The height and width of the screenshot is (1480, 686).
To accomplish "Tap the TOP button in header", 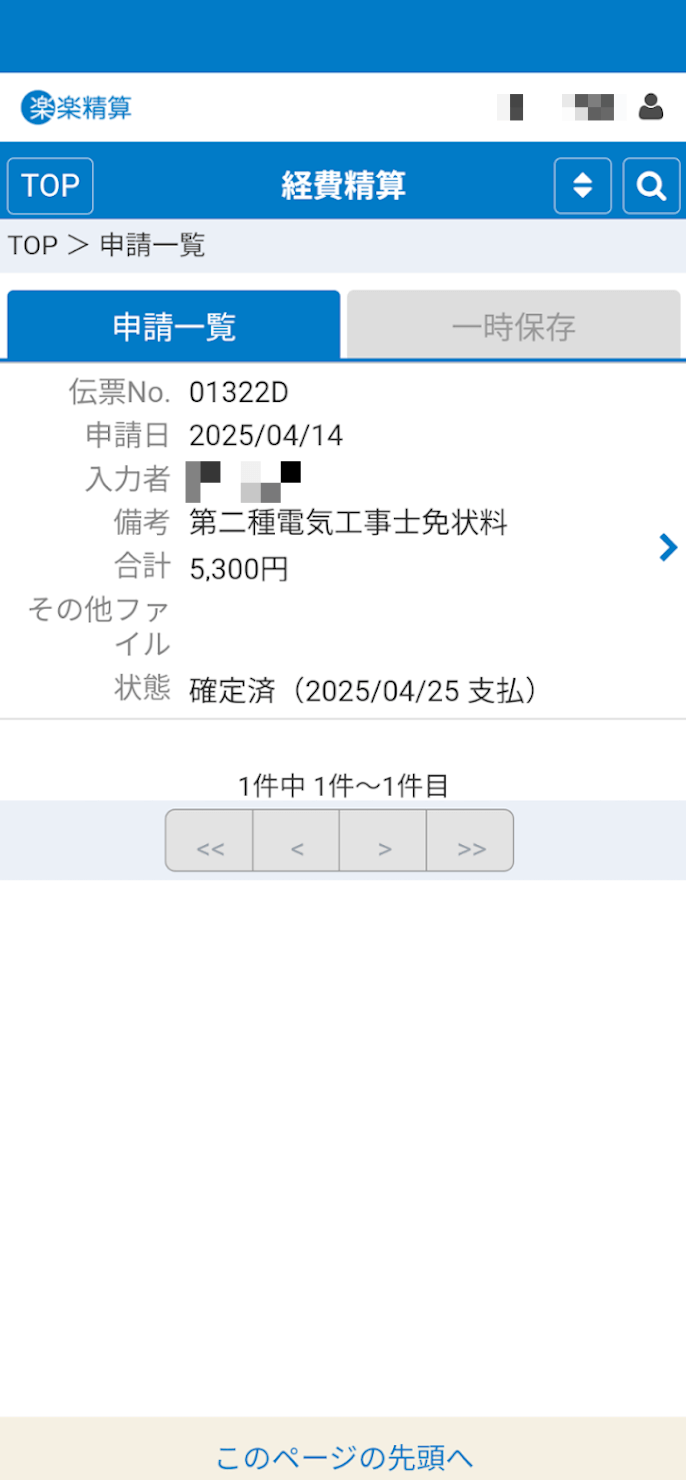I will pyautogui.click(x=50, y=186).
